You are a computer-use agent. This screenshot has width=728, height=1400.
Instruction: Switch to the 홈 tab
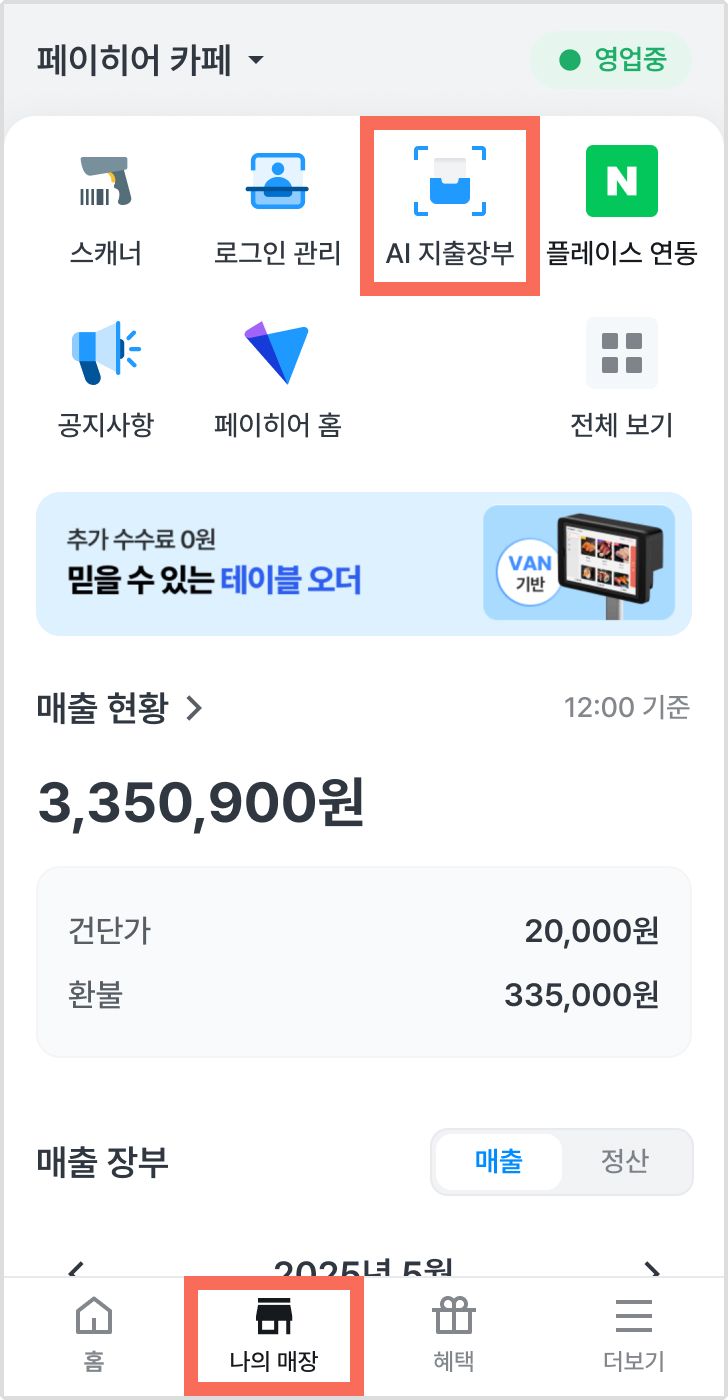(94, 1335)
